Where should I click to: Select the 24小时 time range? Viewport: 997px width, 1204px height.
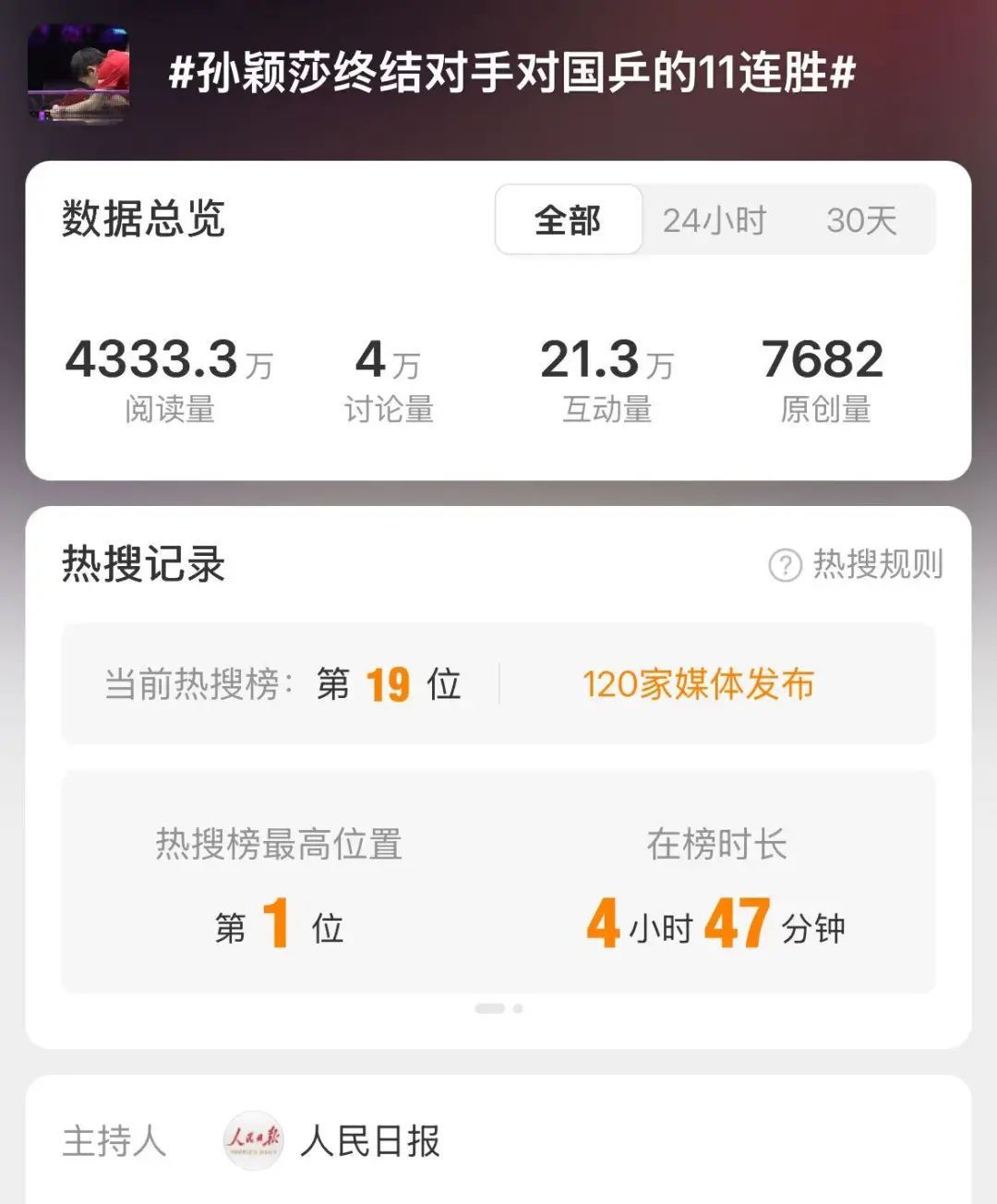point(715,220)
